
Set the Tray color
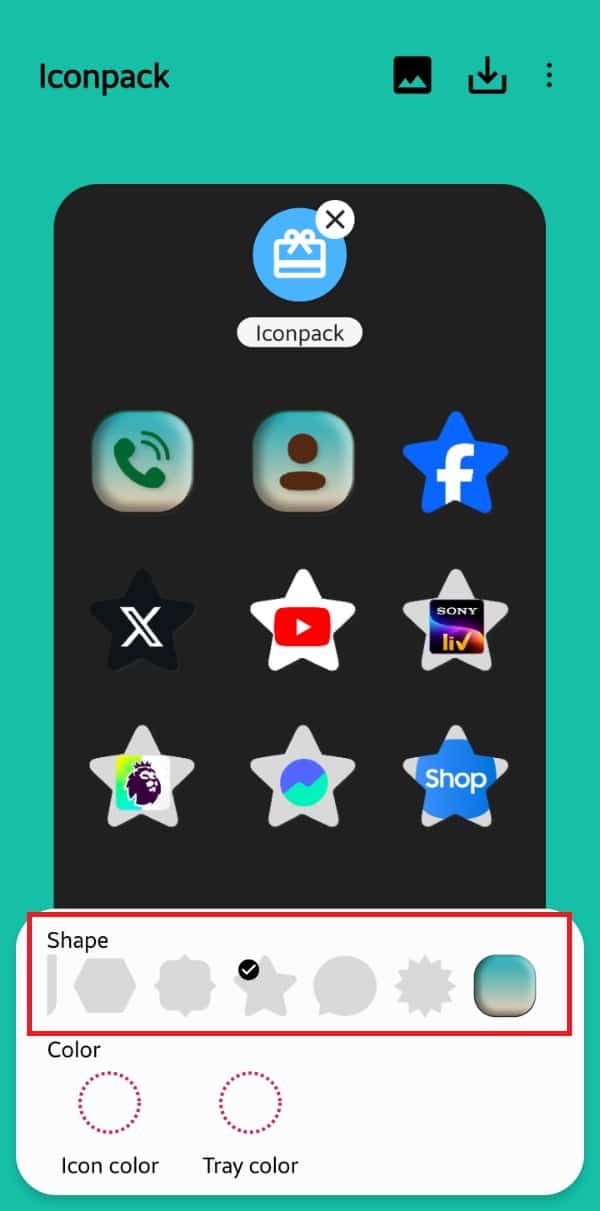250,1103
